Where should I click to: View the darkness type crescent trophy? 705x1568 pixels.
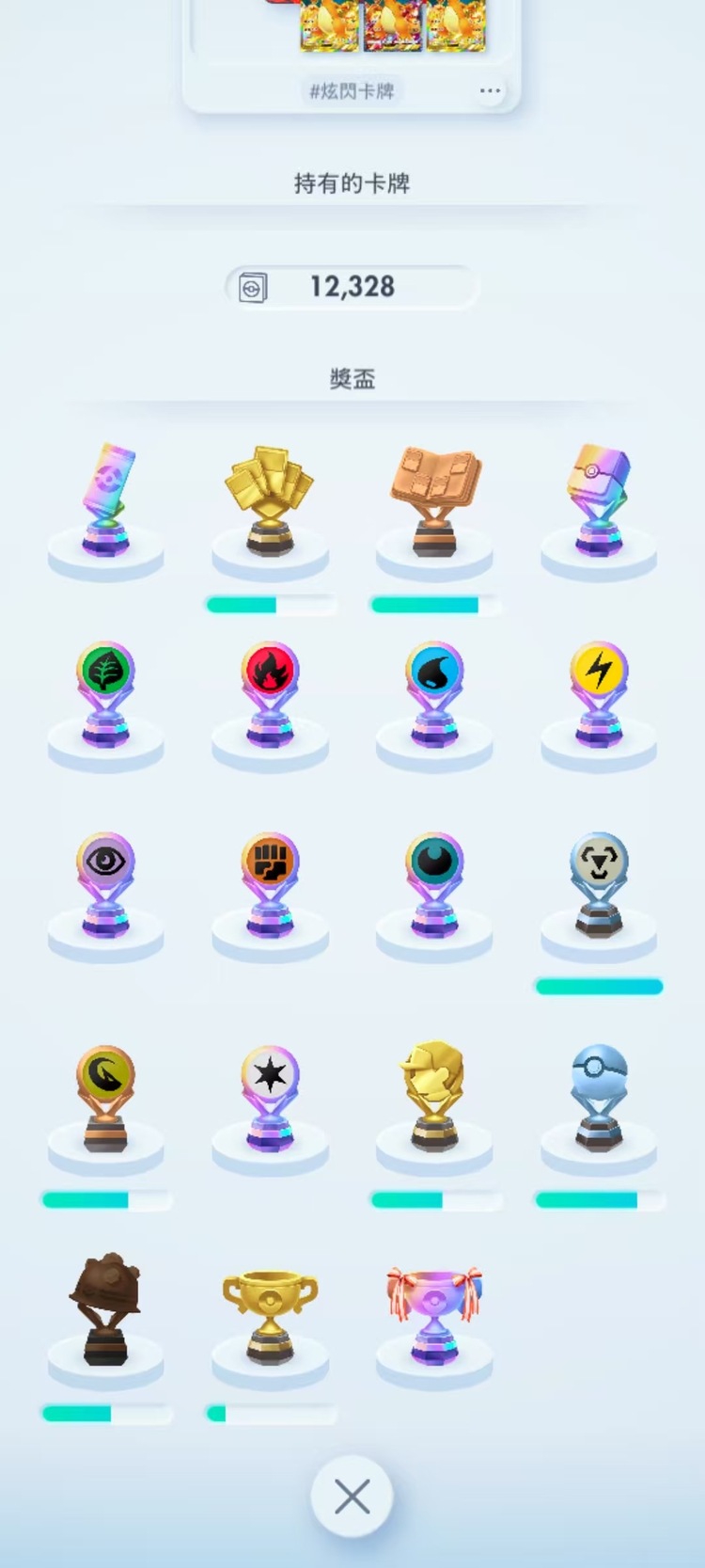[x=434, y=884]
